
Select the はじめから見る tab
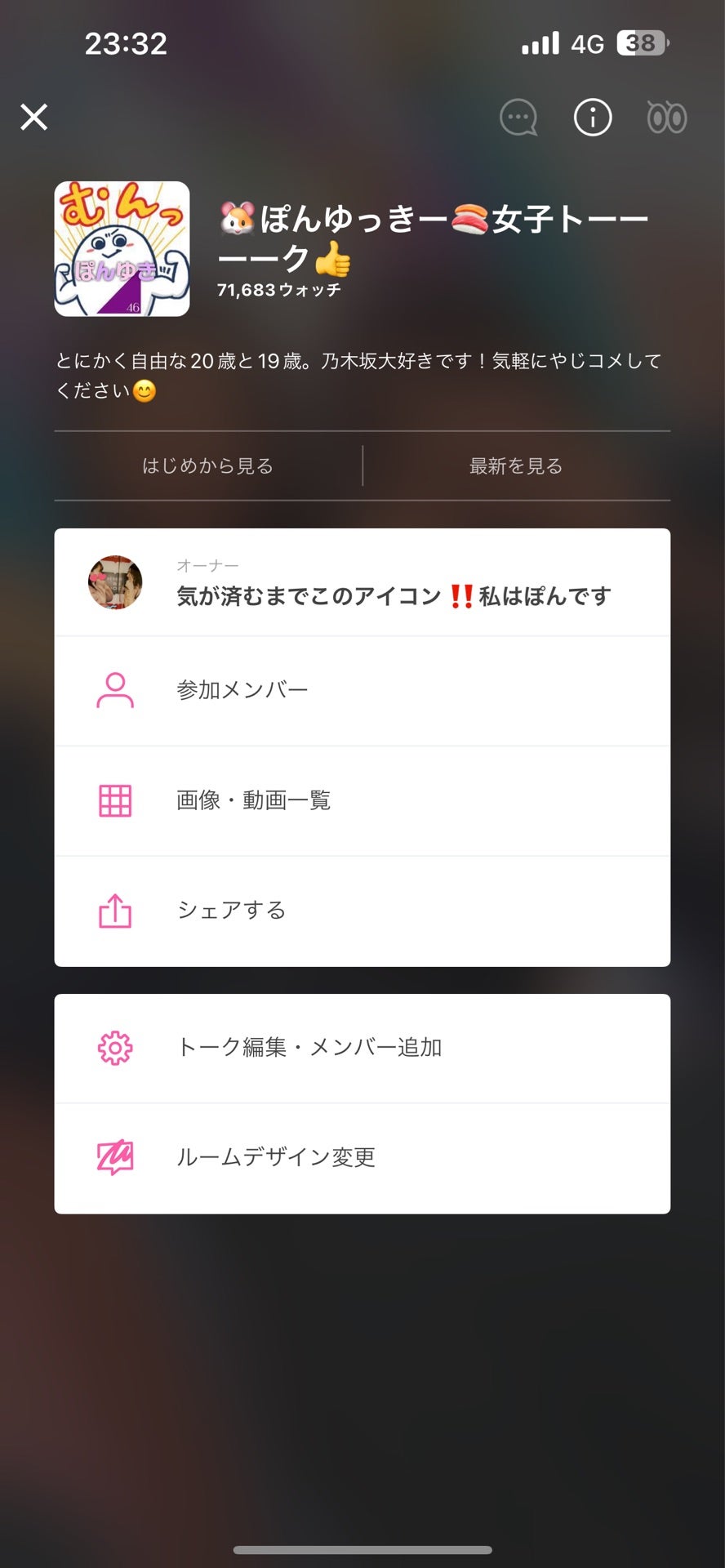207,465
